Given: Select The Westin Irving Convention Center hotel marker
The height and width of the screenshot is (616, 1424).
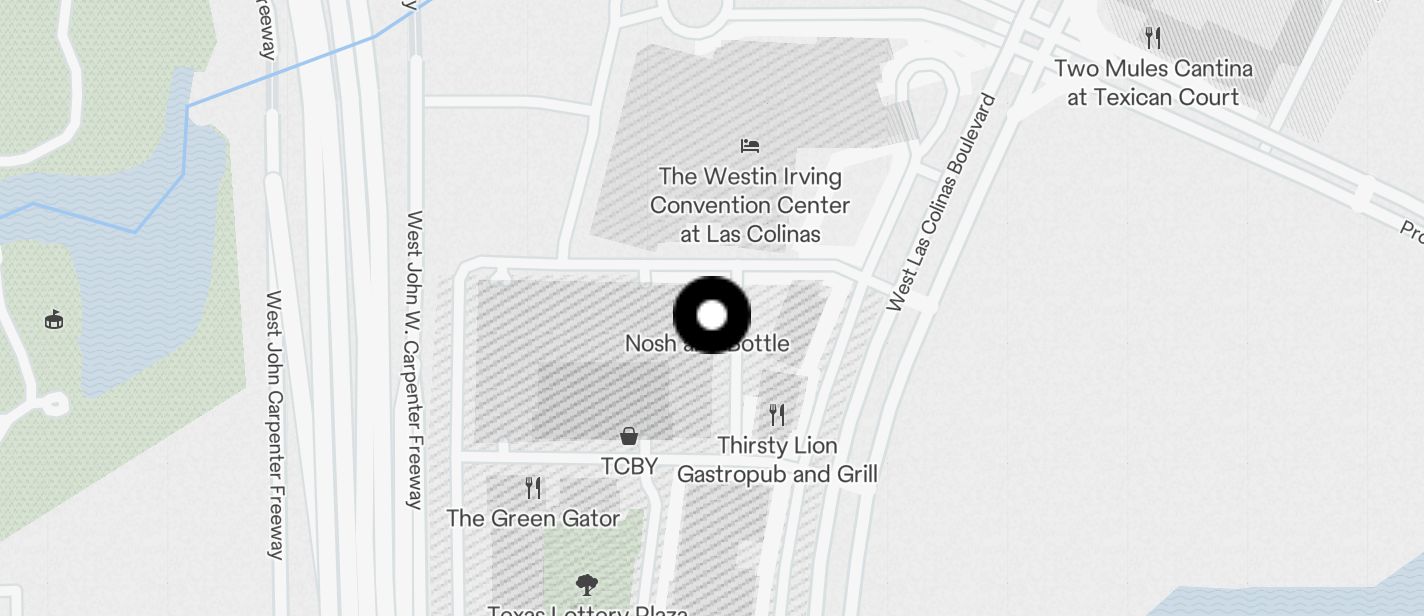Looking at the screenshot, I should pyautogui.click(x=750, y=147).
